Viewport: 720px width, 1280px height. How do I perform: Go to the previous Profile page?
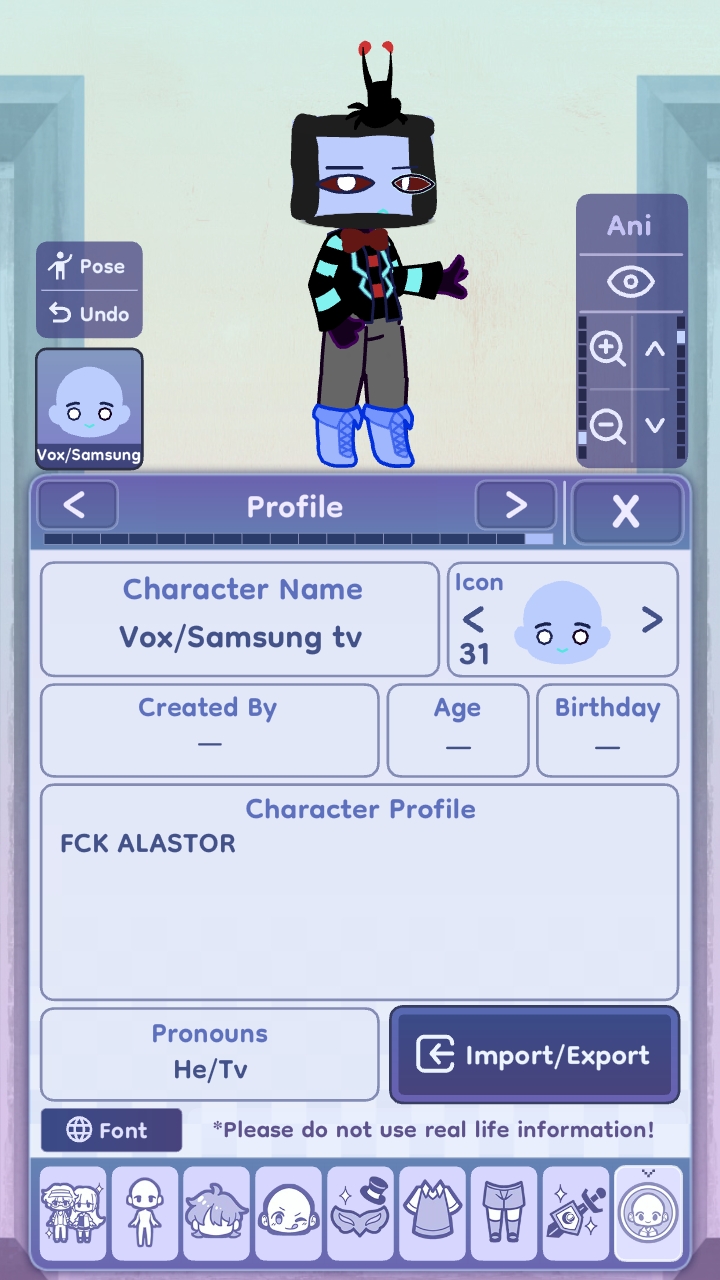click(77, 506)
